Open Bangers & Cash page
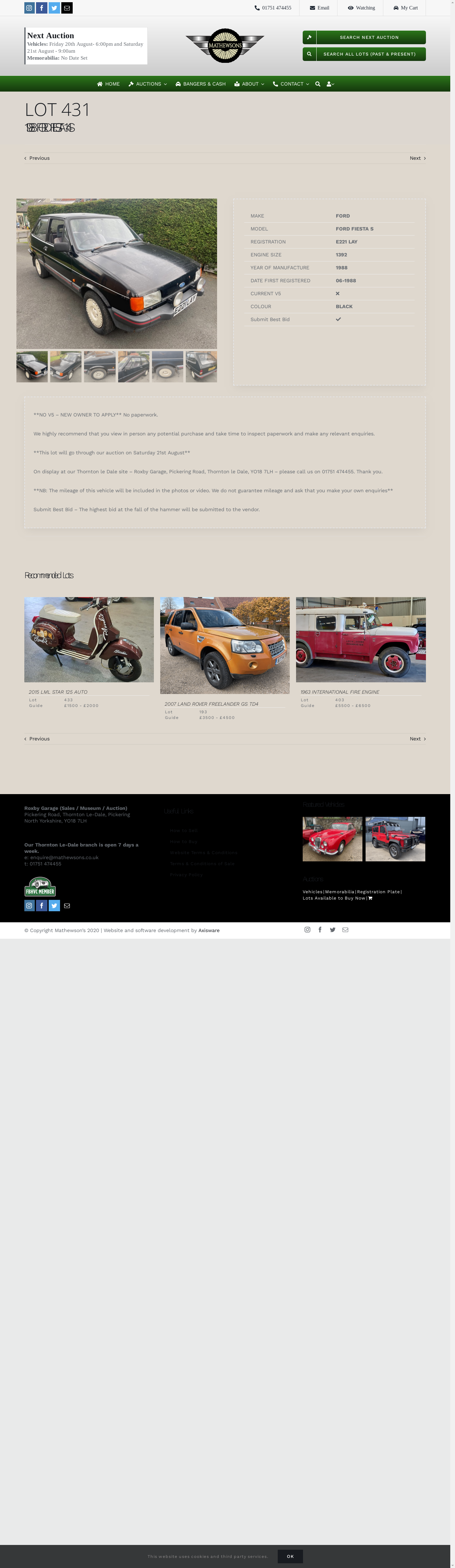 (200, 84)
